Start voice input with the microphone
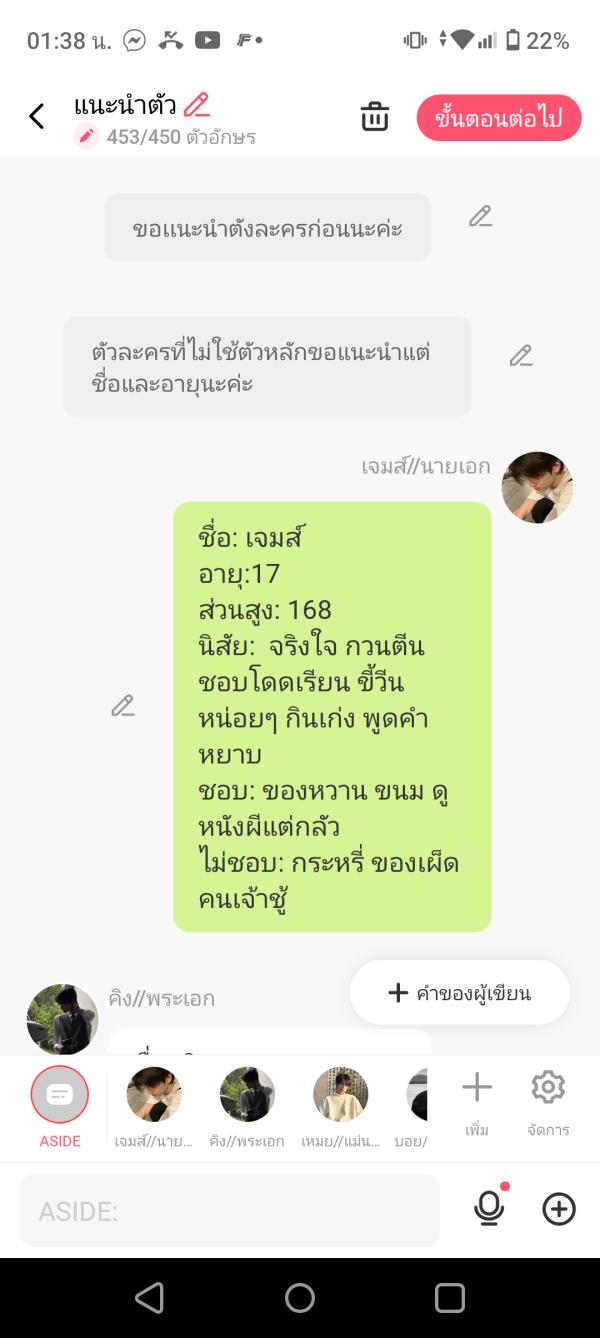Image resolution: width=600 pixels, height=1338 pixels. point(489,1209)
